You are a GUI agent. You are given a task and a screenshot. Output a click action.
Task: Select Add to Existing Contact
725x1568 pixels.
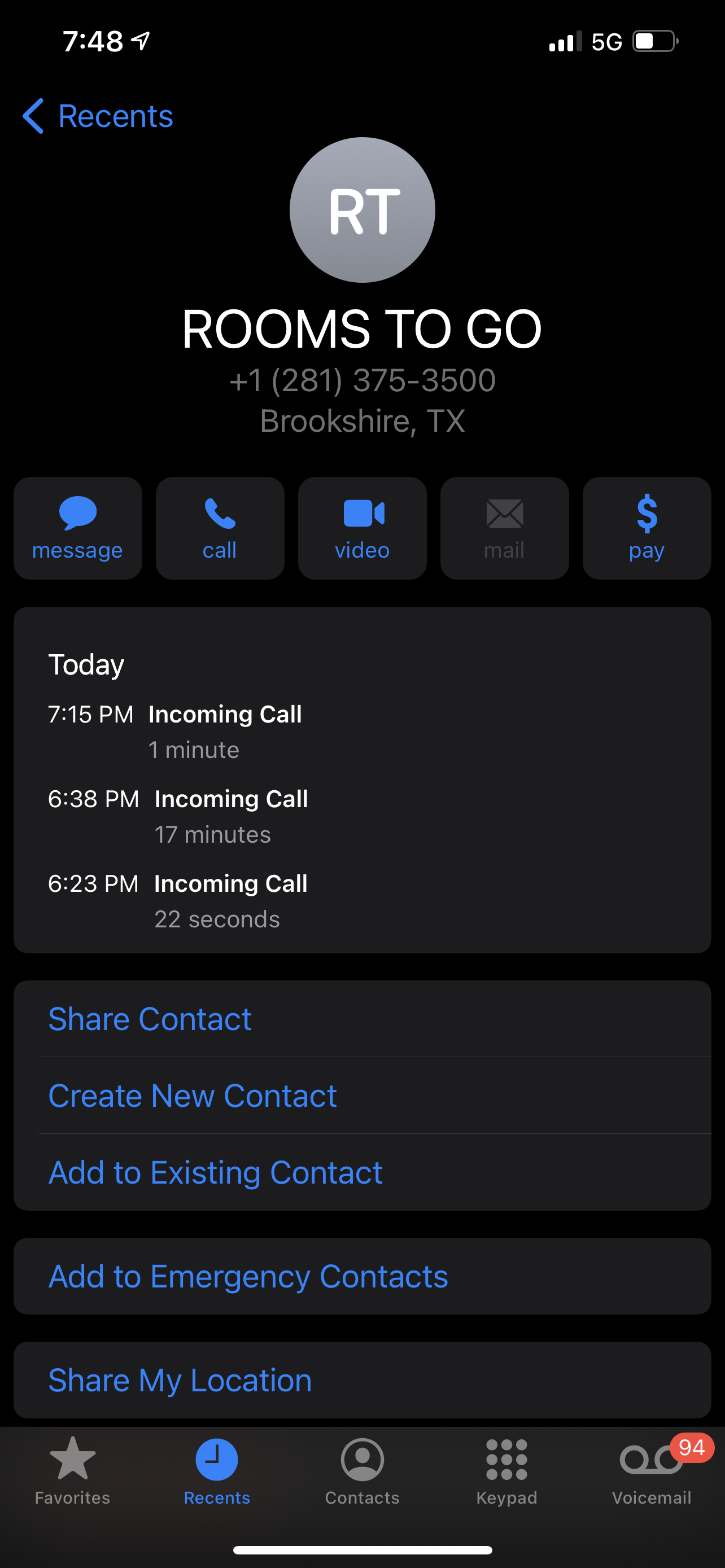[216, 1172]
